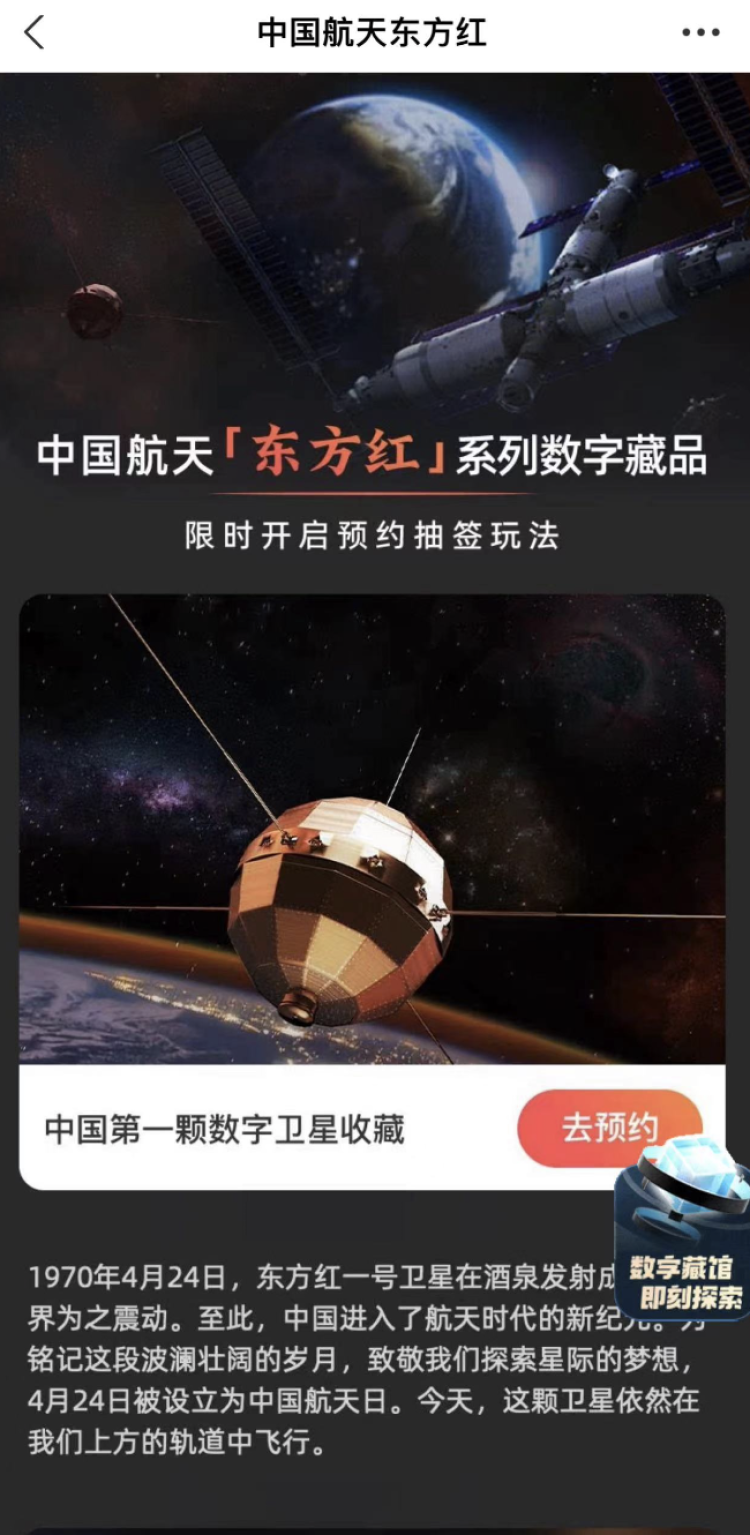Open the three-dot overflow menu
Image resolution: width=750 pixels, height=1535 pixels.
tap(700, 33)
